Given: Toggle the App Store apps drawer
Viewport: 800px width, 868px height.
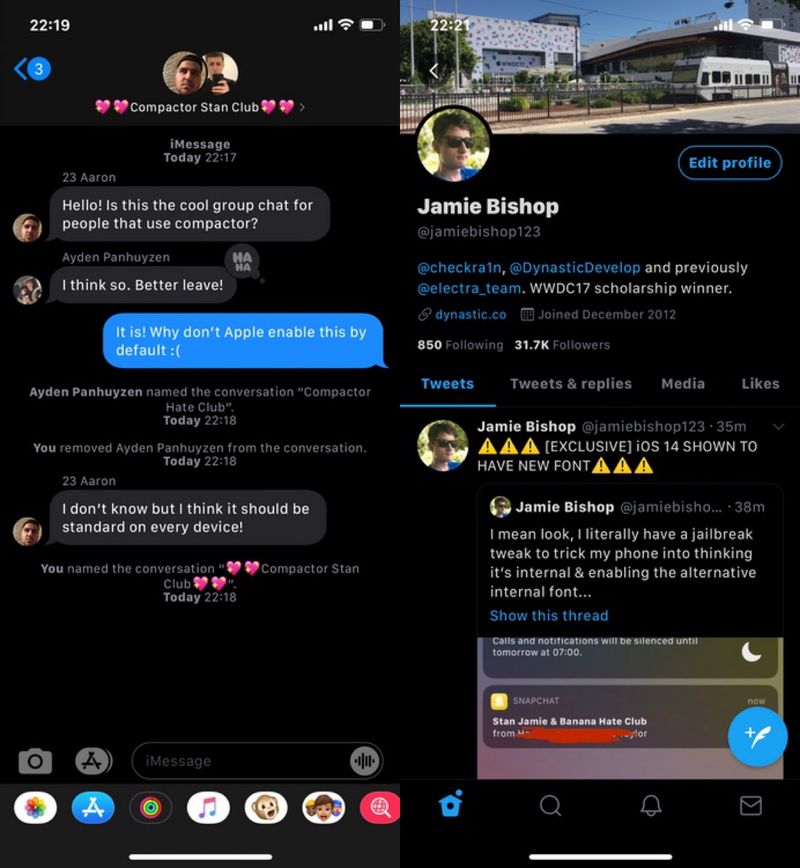Looking at the screenshot, I should pos(94,761).
